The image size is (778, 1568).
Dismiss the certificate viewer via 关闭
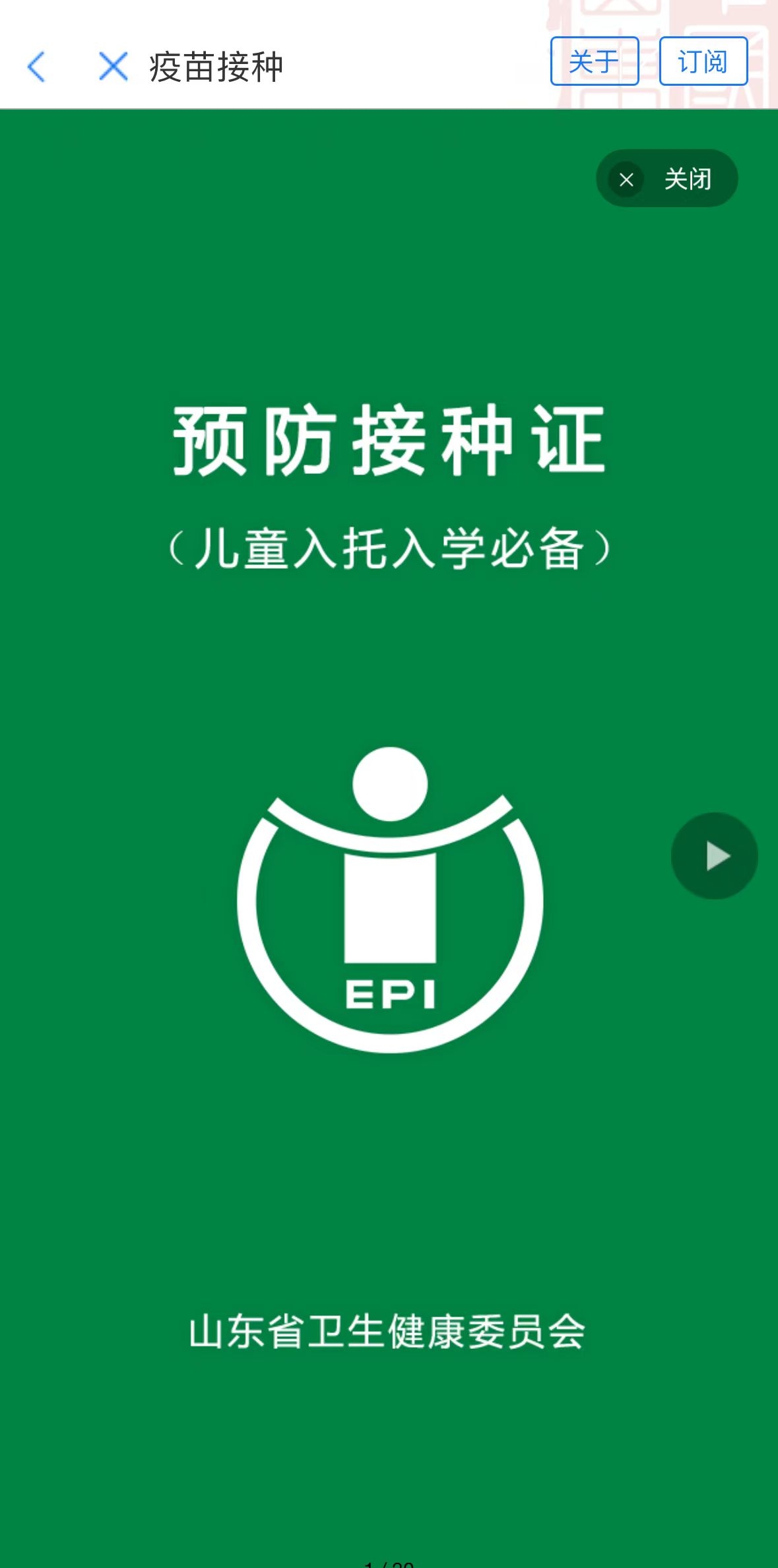pyautogui.click(x=666, y=179)
